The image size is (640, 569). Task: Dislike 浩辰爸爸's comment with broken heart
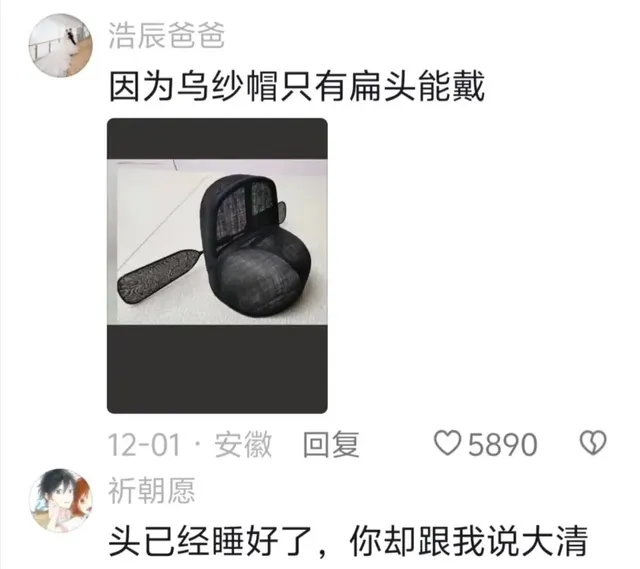click(x=593, y=444)
